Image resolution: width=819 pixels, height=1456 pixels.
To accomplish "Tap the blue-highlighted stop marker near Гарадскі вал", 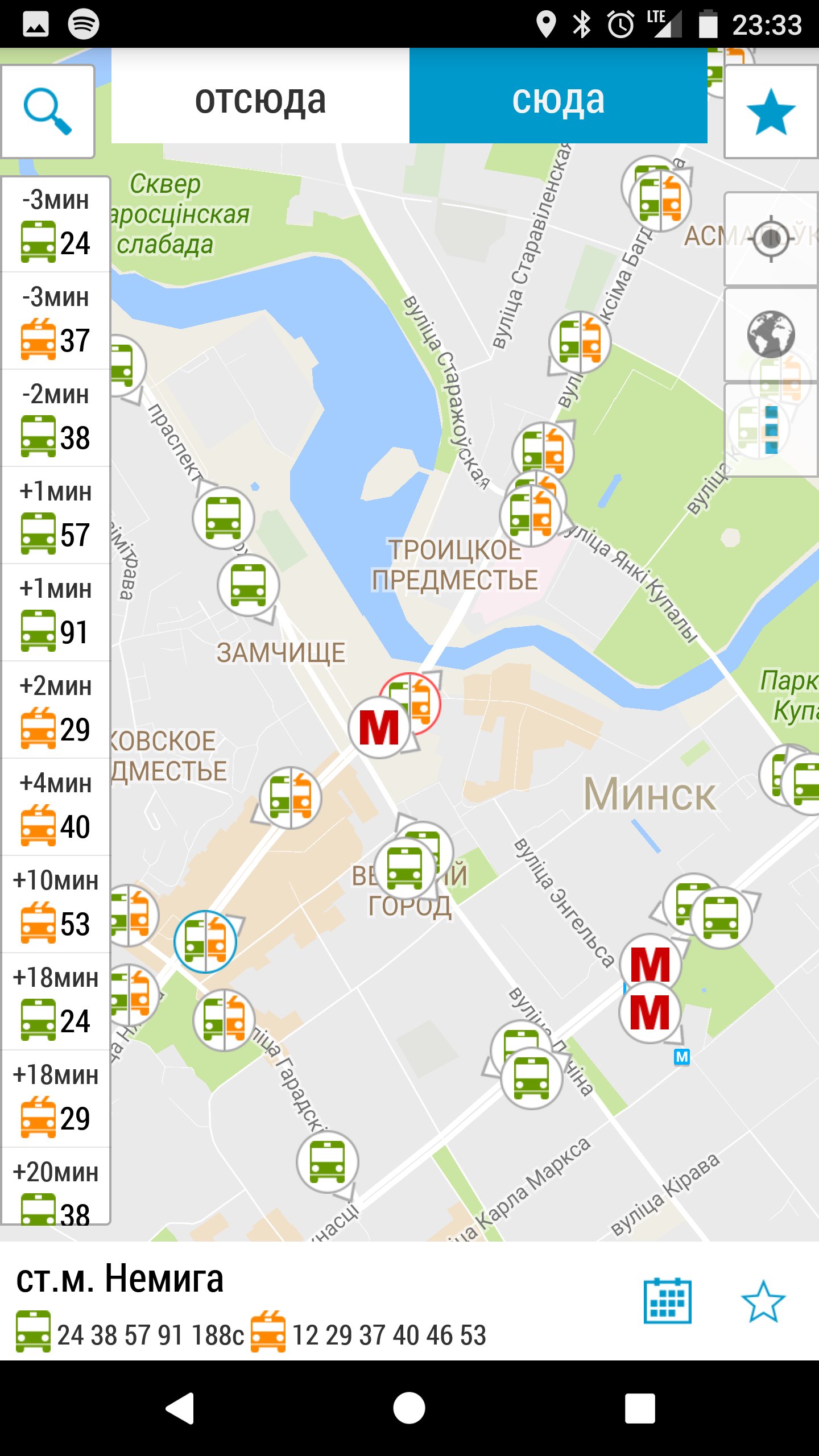I will 206,941.
